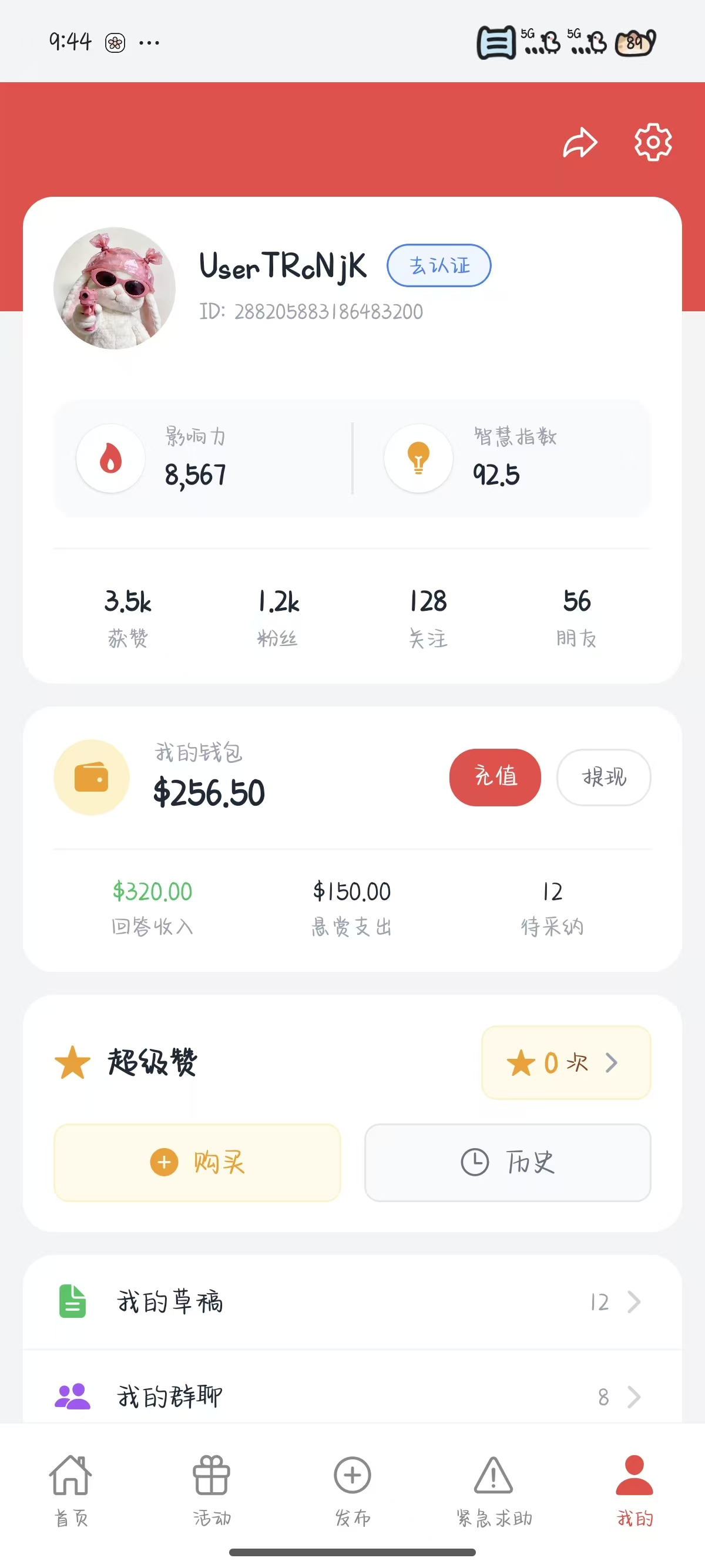
Task: Open the 0 次 super-like count chip
Action: 566,1063
